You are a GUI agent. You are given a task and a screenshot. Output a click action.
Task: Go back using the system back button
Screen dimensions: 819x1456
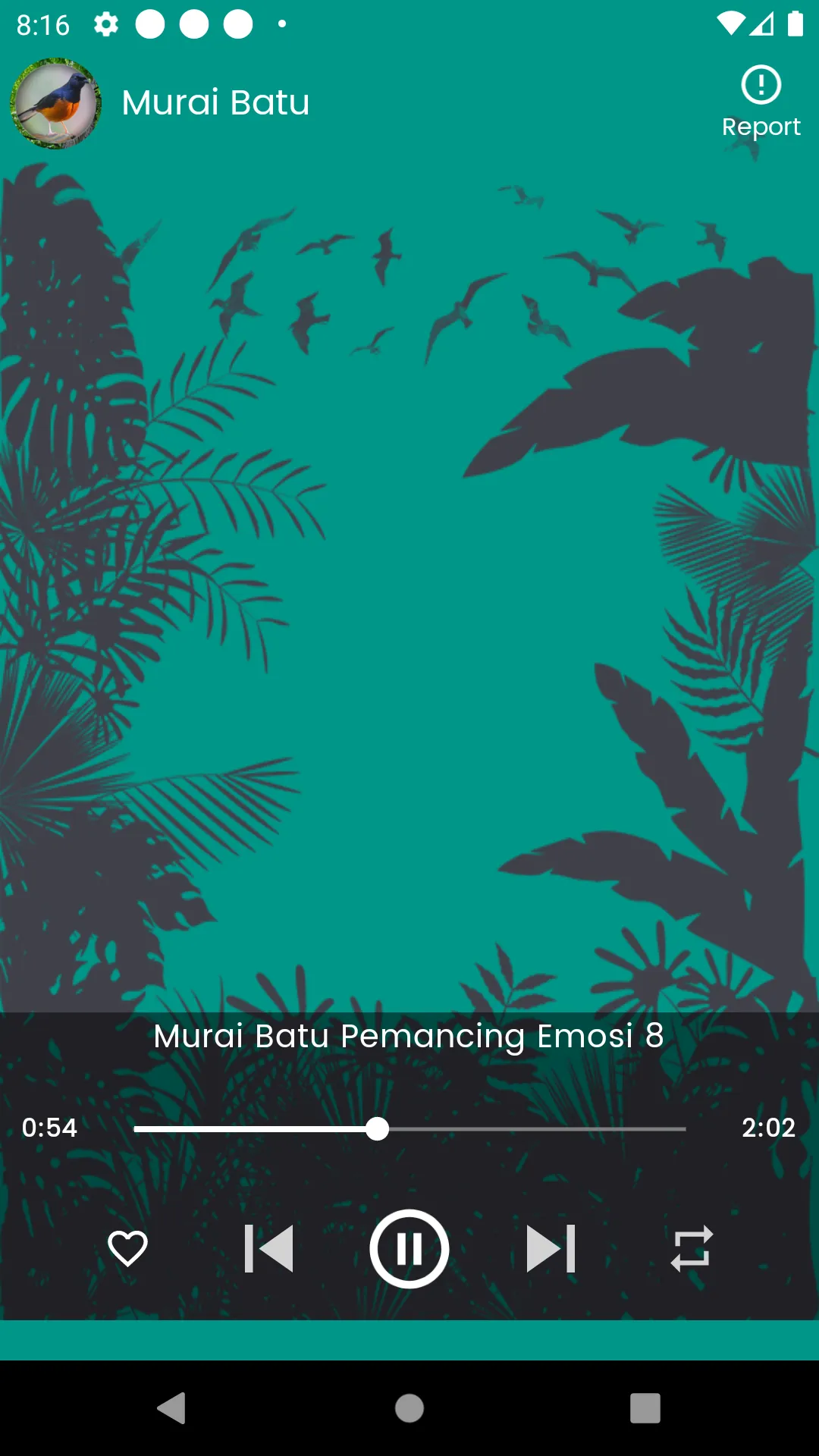coord(172,1408)
